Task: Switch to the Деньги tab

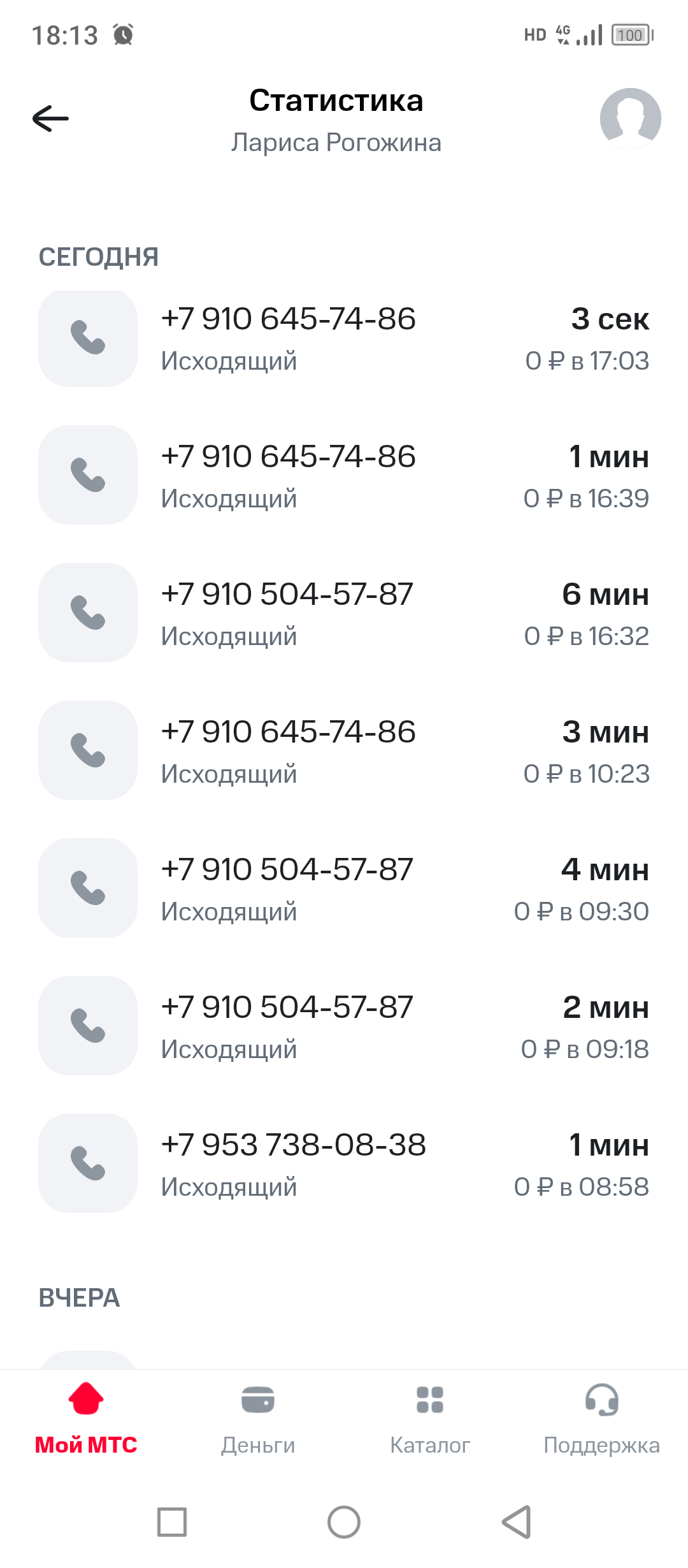Action: [x=258, y=1418]
